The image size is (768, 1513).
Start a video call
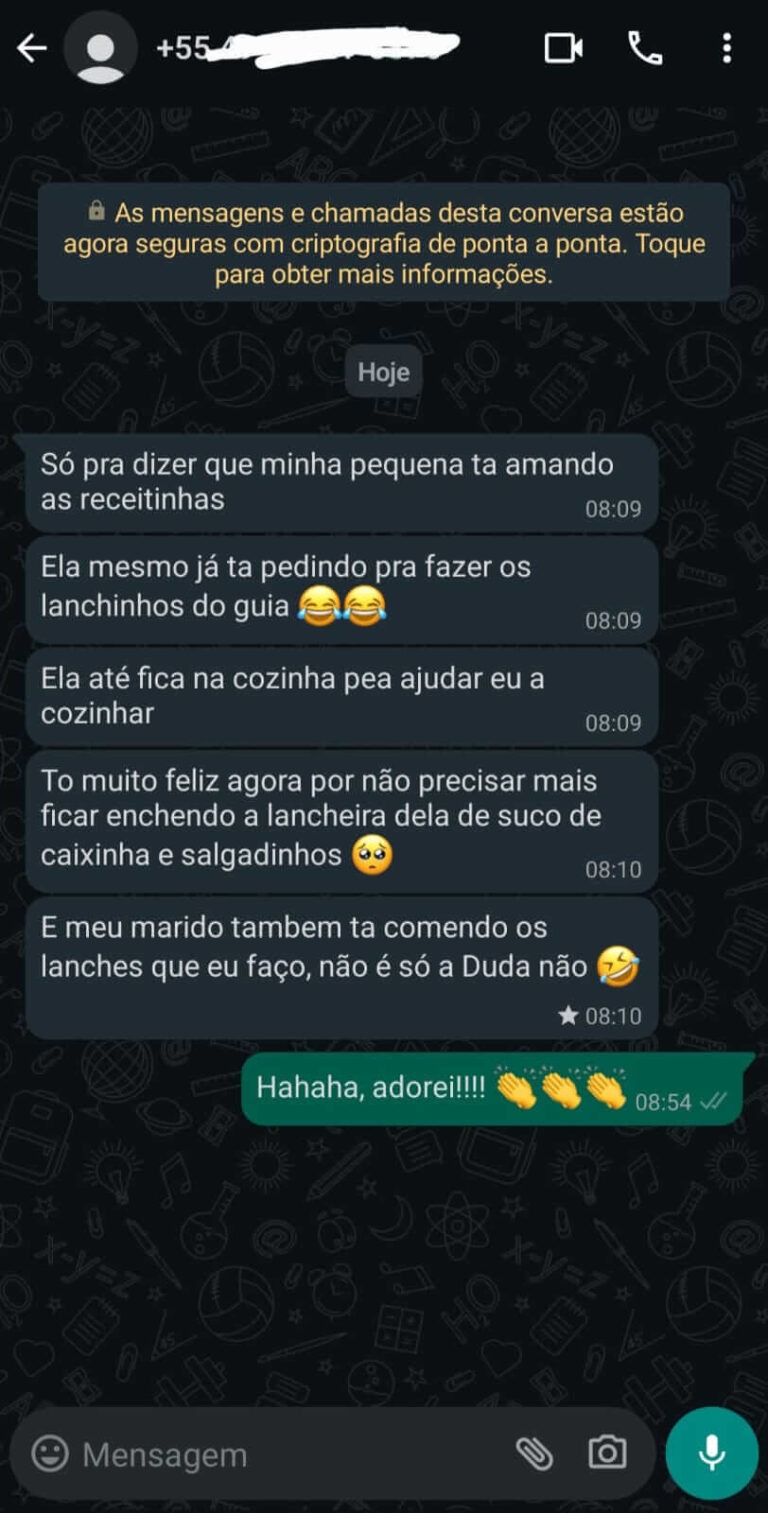click(x=563, y=47)
